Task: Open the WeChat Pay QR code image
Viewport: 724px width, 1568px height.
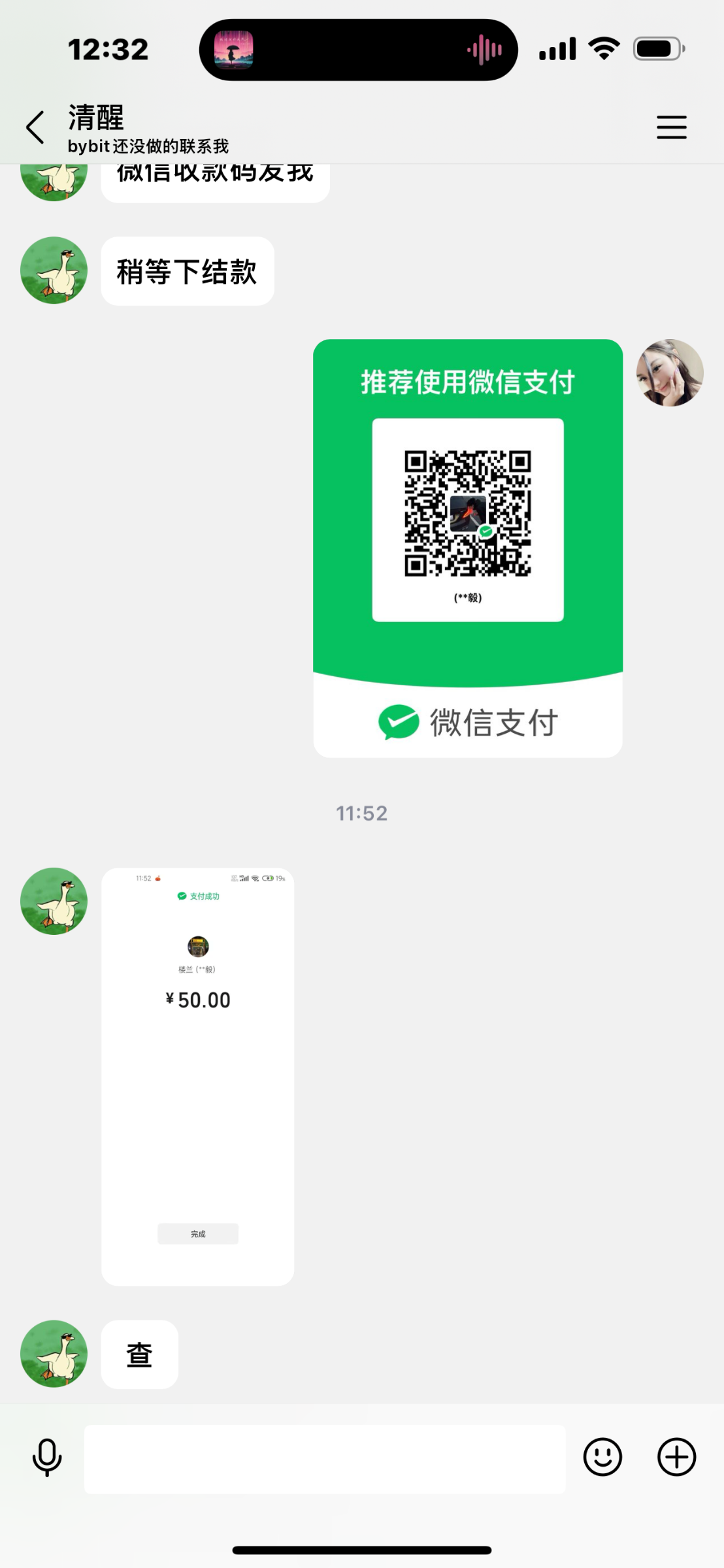Action: point(468,547)
